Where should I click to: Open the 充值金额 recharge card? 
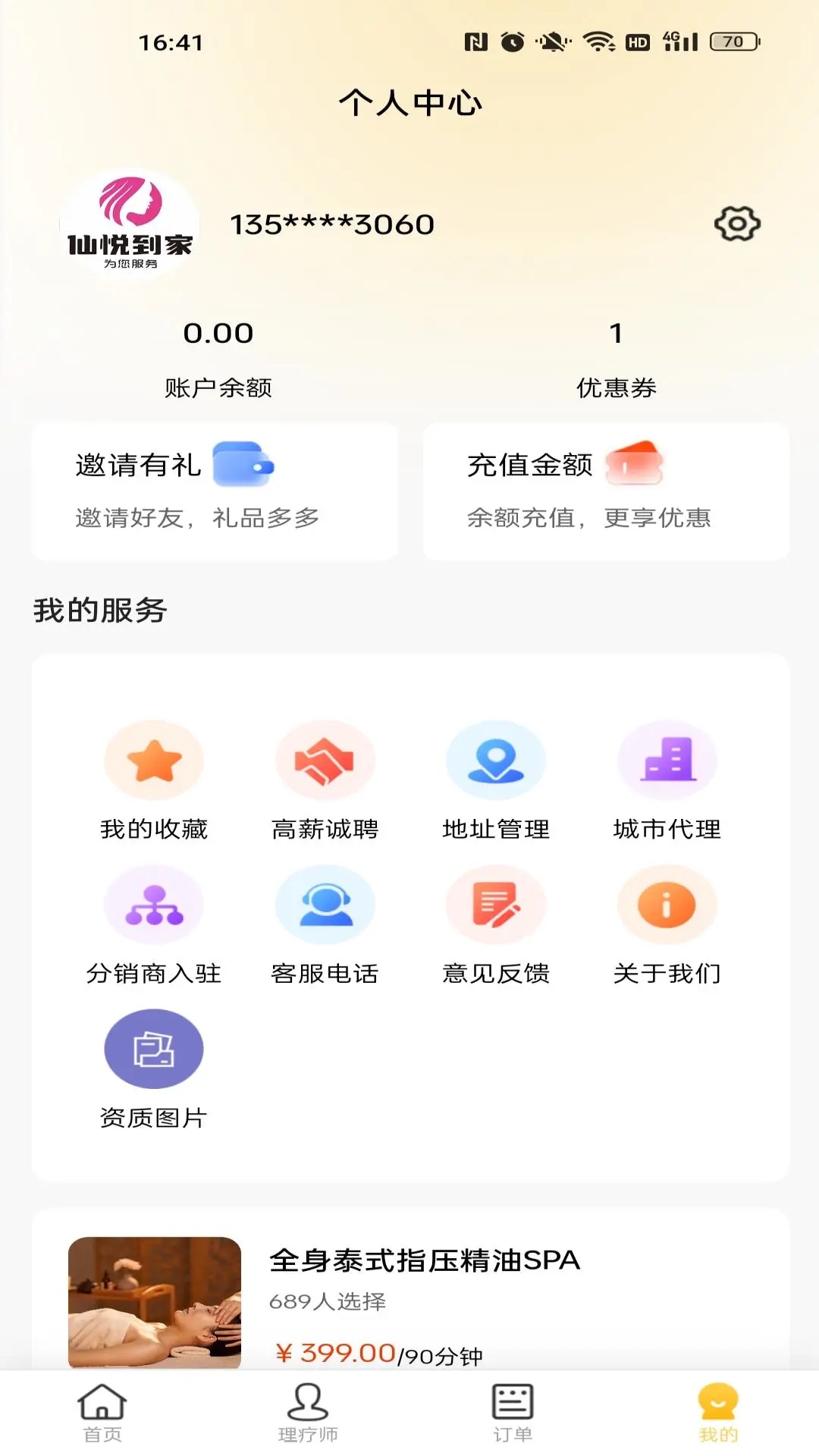[x=605, y=490]
